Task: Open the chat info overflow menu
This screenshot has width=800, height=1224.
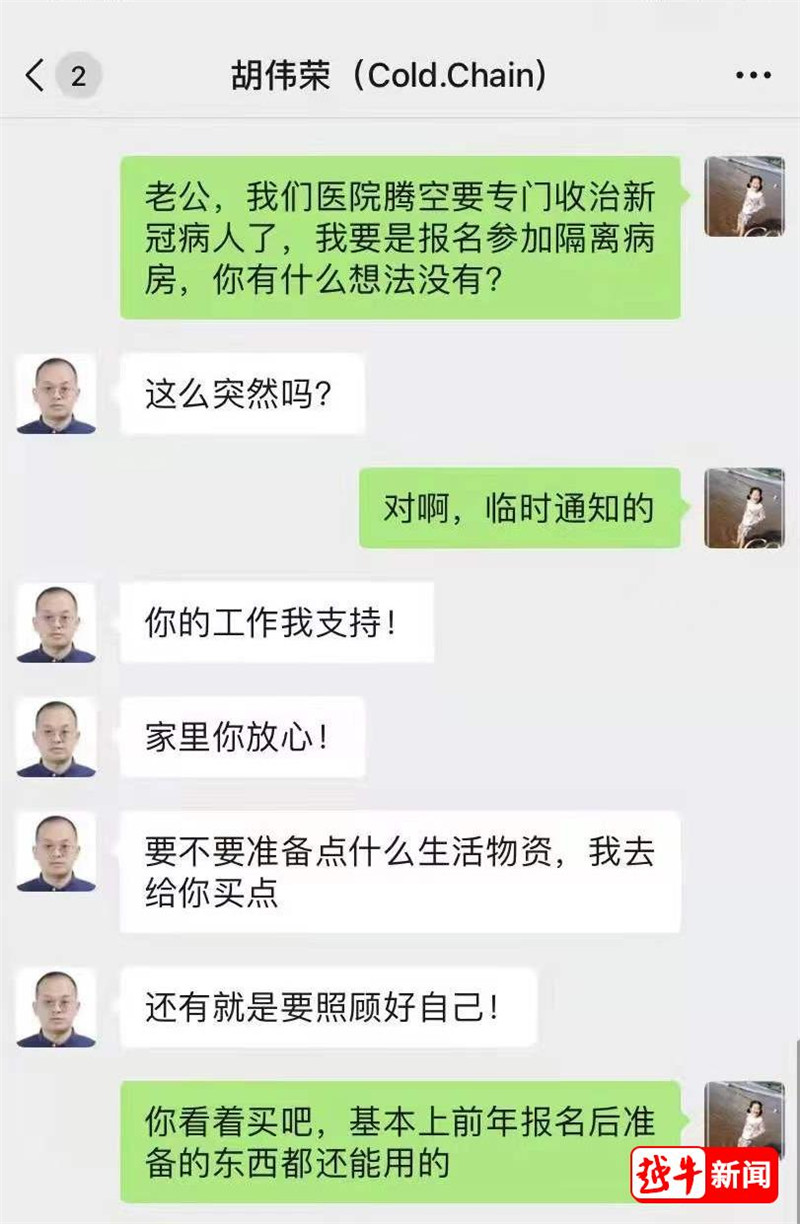Action: (752, 76)
